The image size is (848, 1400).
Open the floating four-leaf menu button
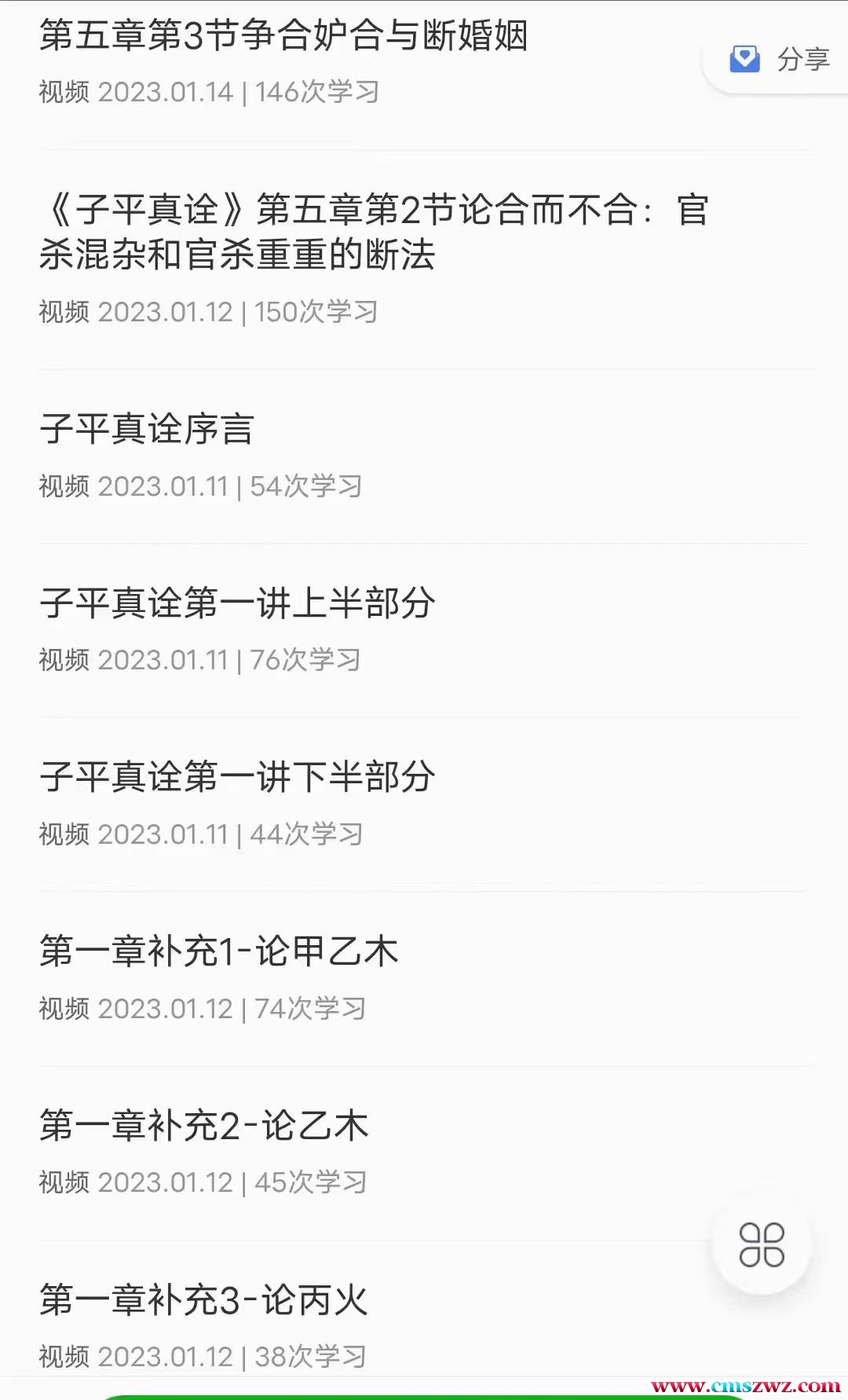[x=762, y=1244]
